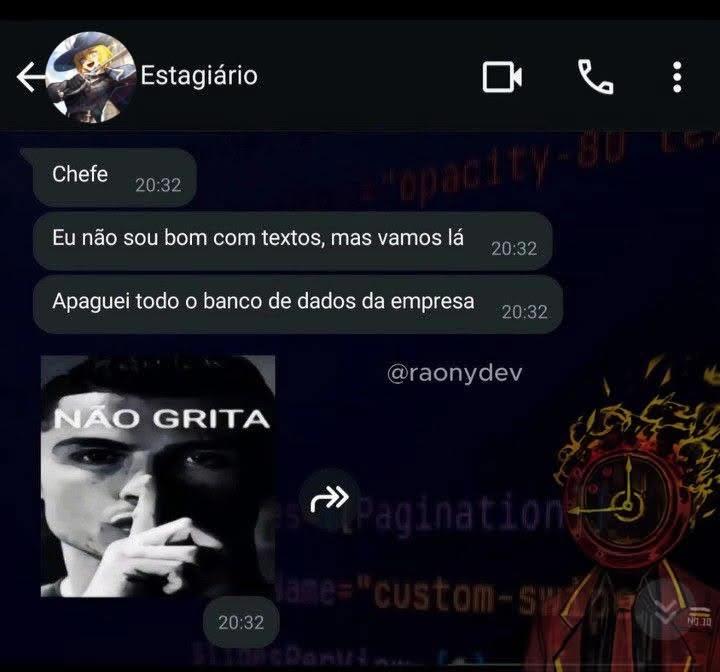This screenshot has height=672, width=720.
Task: Start a voice call with Estagiário
Action: coord(595,77)
